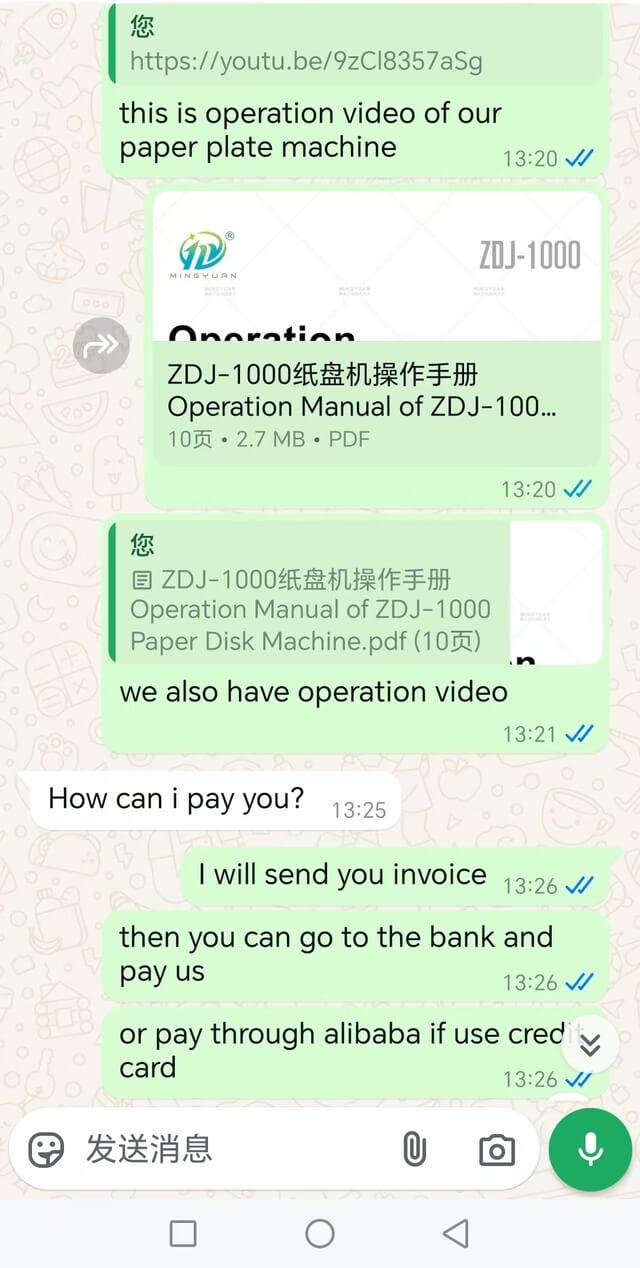Open the YouTube link in quoted message

306,62
